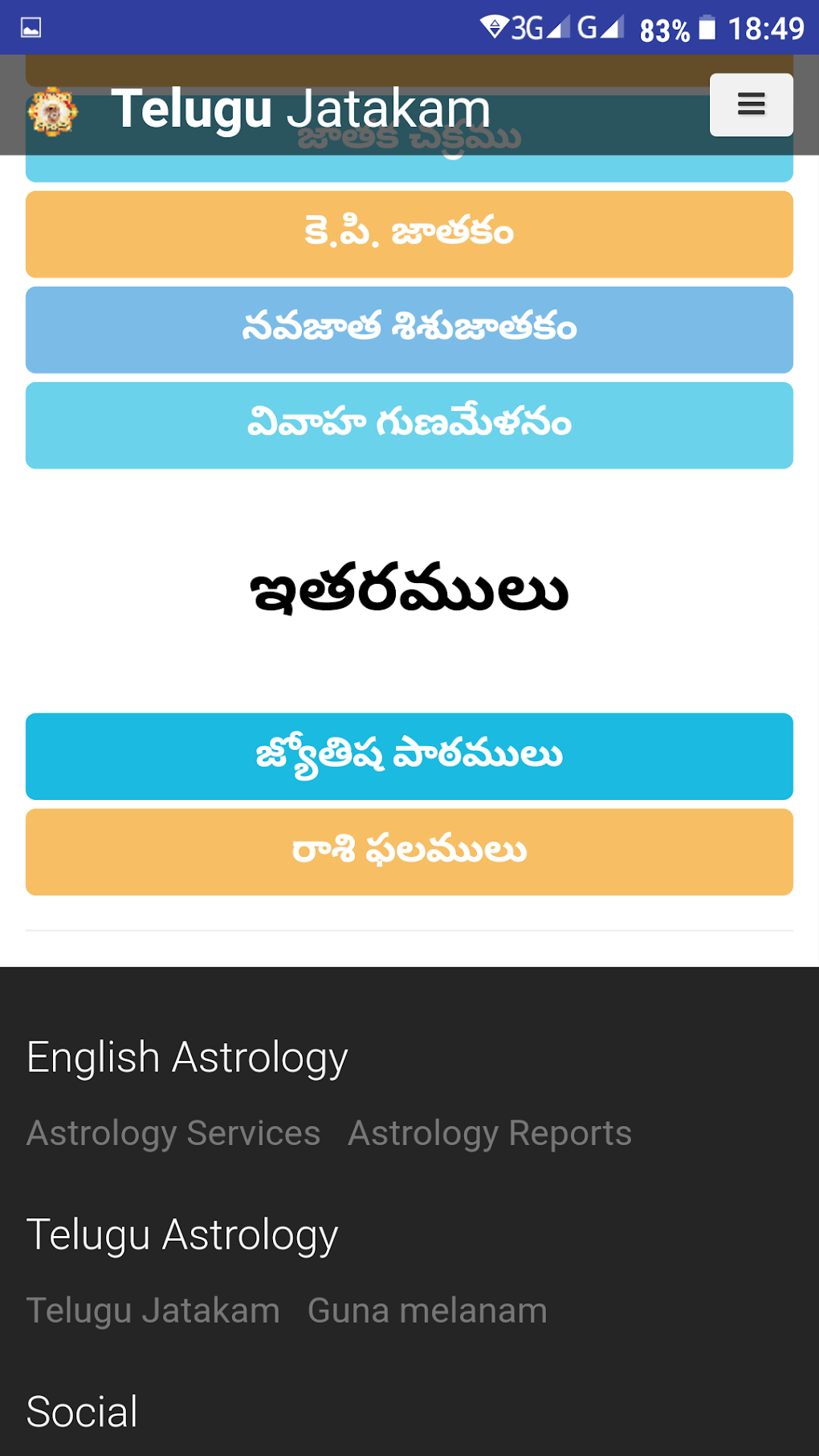Click the Social section heading
The height and width of the screenshot is (1456, 819).
pos(81,1412)
